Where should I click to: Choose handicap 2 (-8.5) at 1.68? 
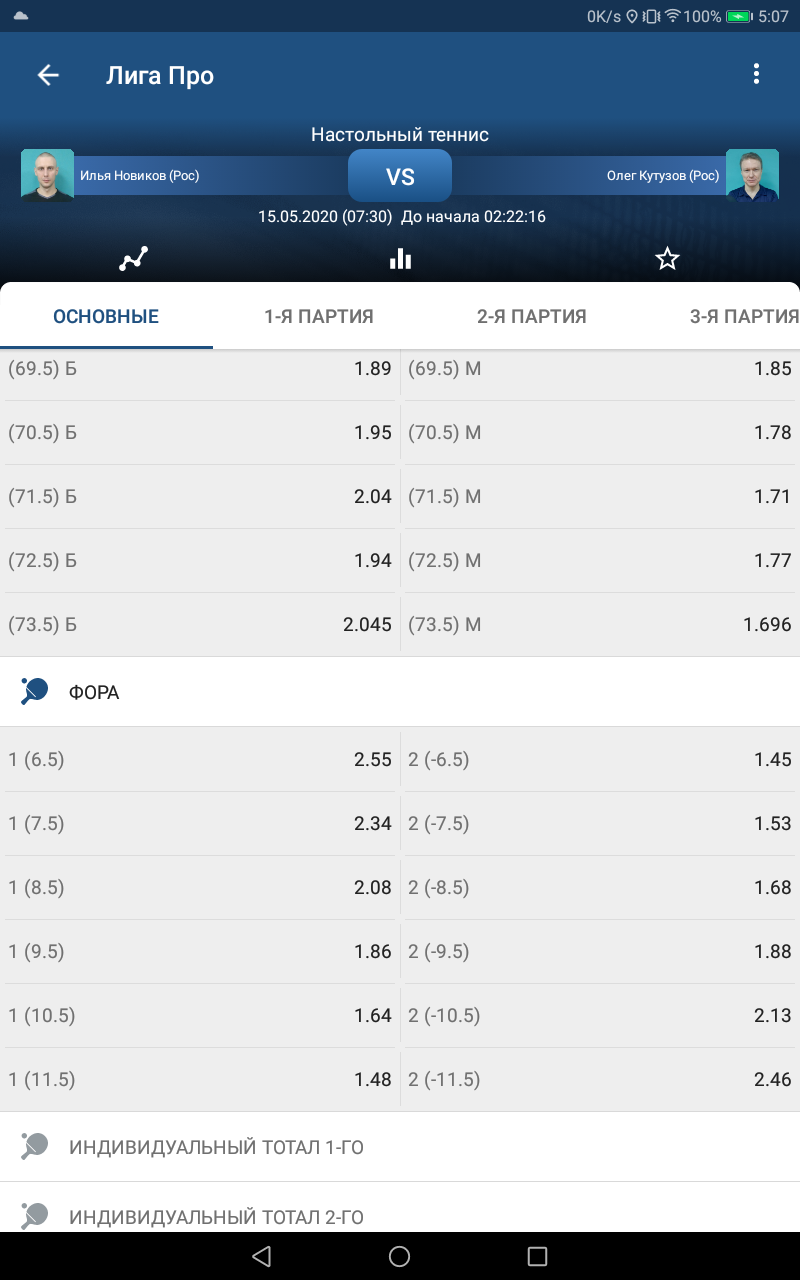[x=600, y=888]
